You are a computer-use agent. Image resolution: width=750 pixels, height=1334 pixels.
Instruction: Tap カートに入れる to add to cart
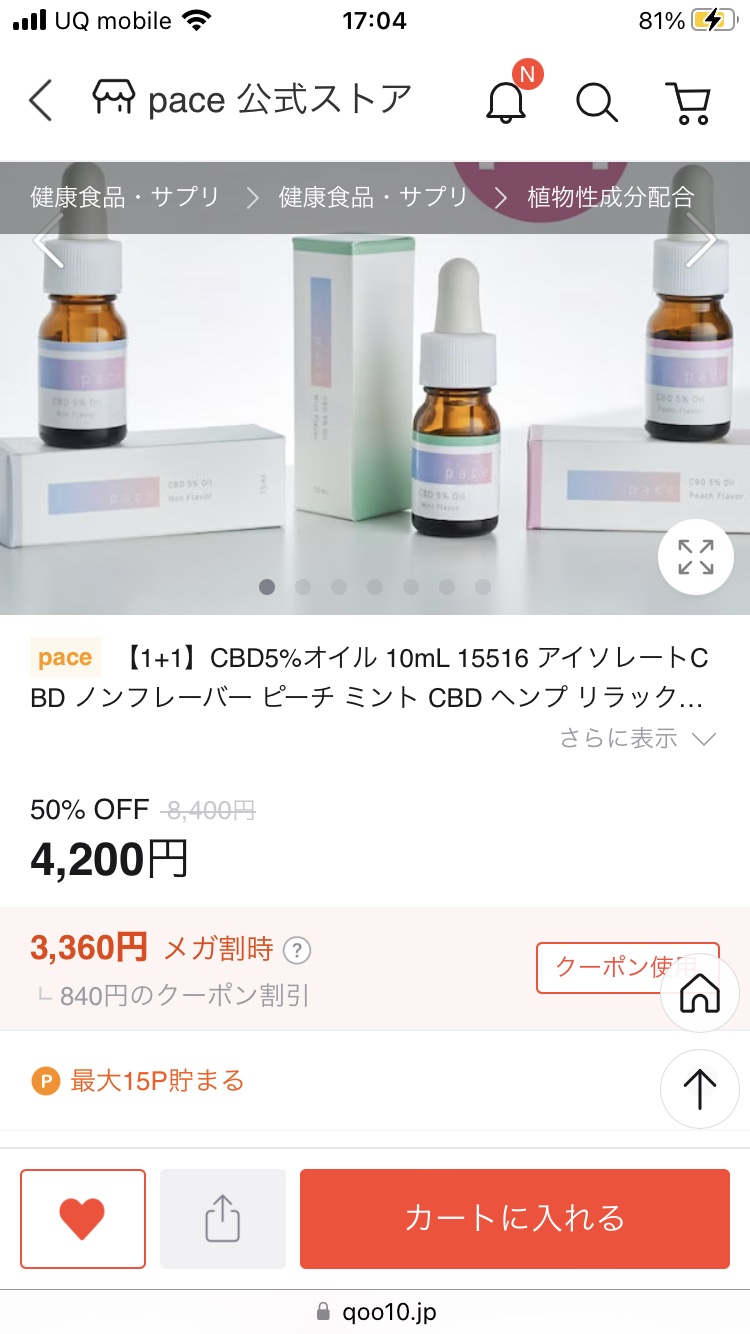514,1218
